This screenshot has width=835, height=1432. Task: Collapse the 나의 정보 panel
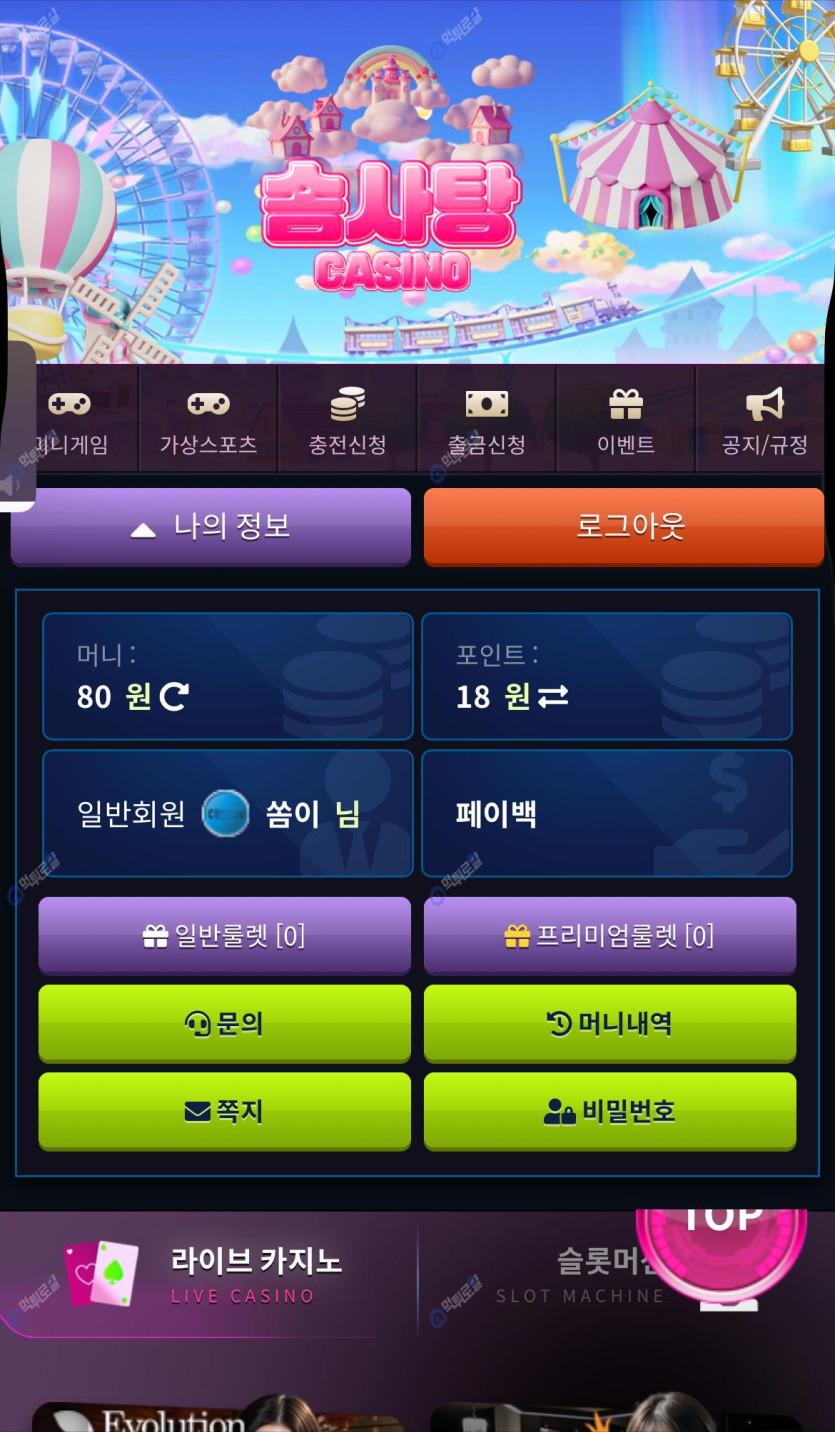(211, 527)
